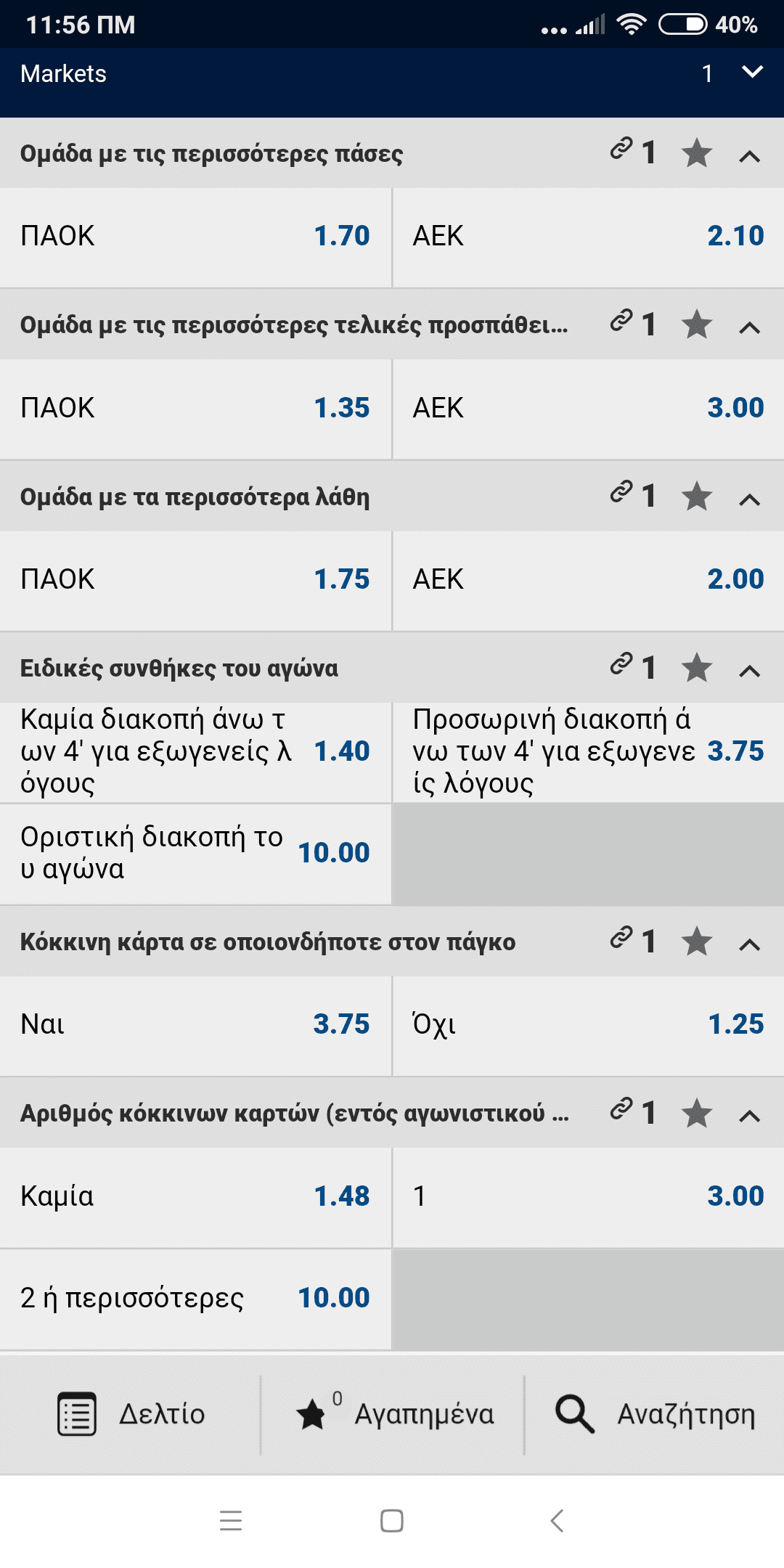Pick ΠΑΟΚ at 1.35 for most shots
The height and width of the screenshot is (1568, 784).
195,408
